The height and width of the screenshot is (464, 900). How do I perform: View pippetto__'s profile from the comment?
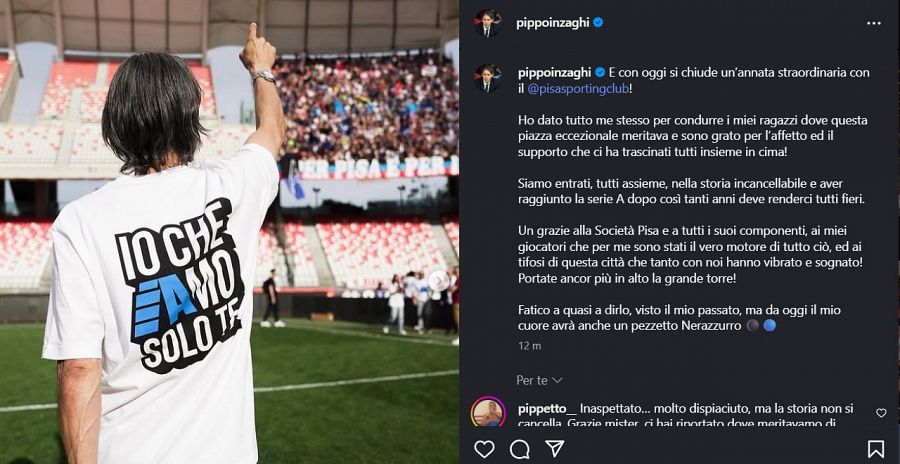coord(548,409)
